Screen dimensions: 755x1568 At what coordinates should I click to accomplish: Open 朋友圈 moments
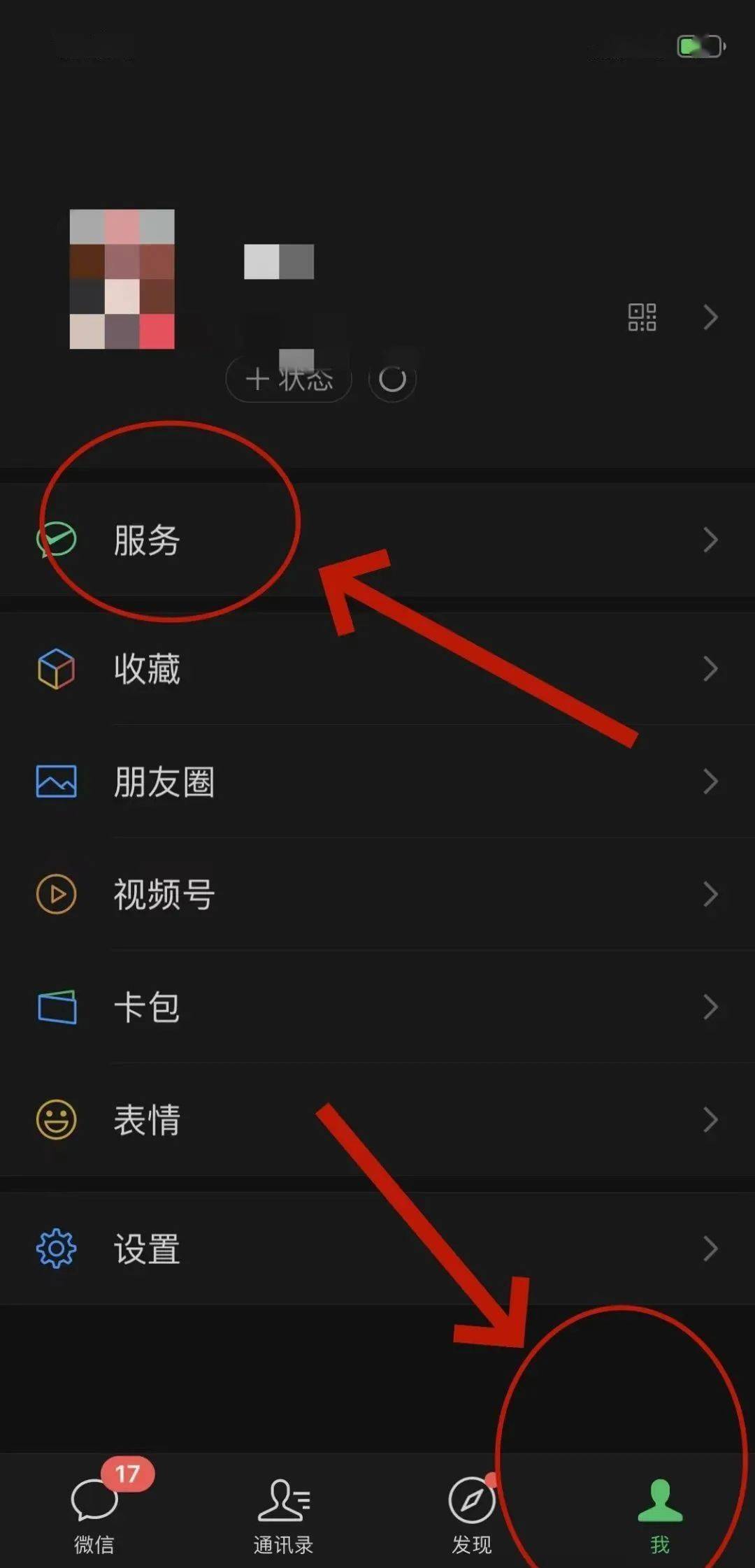[x=377, y=782]
